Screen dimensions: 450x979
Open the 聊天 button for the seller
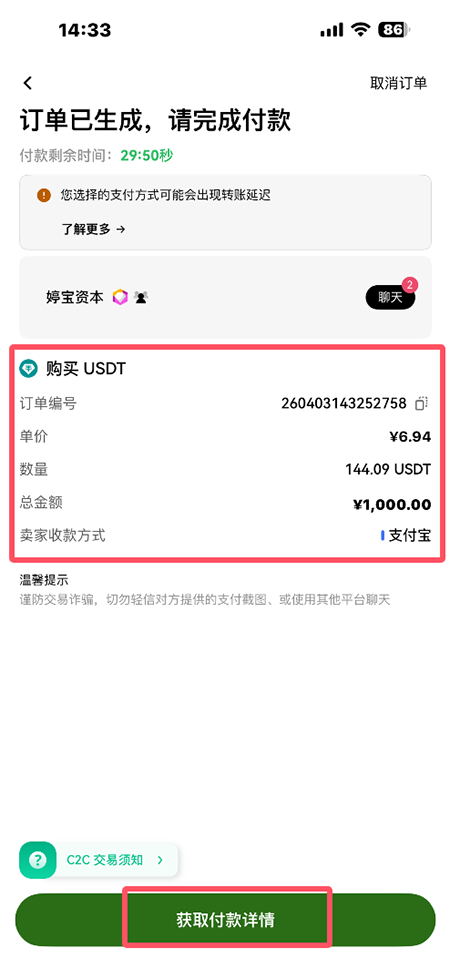point(390,297)
